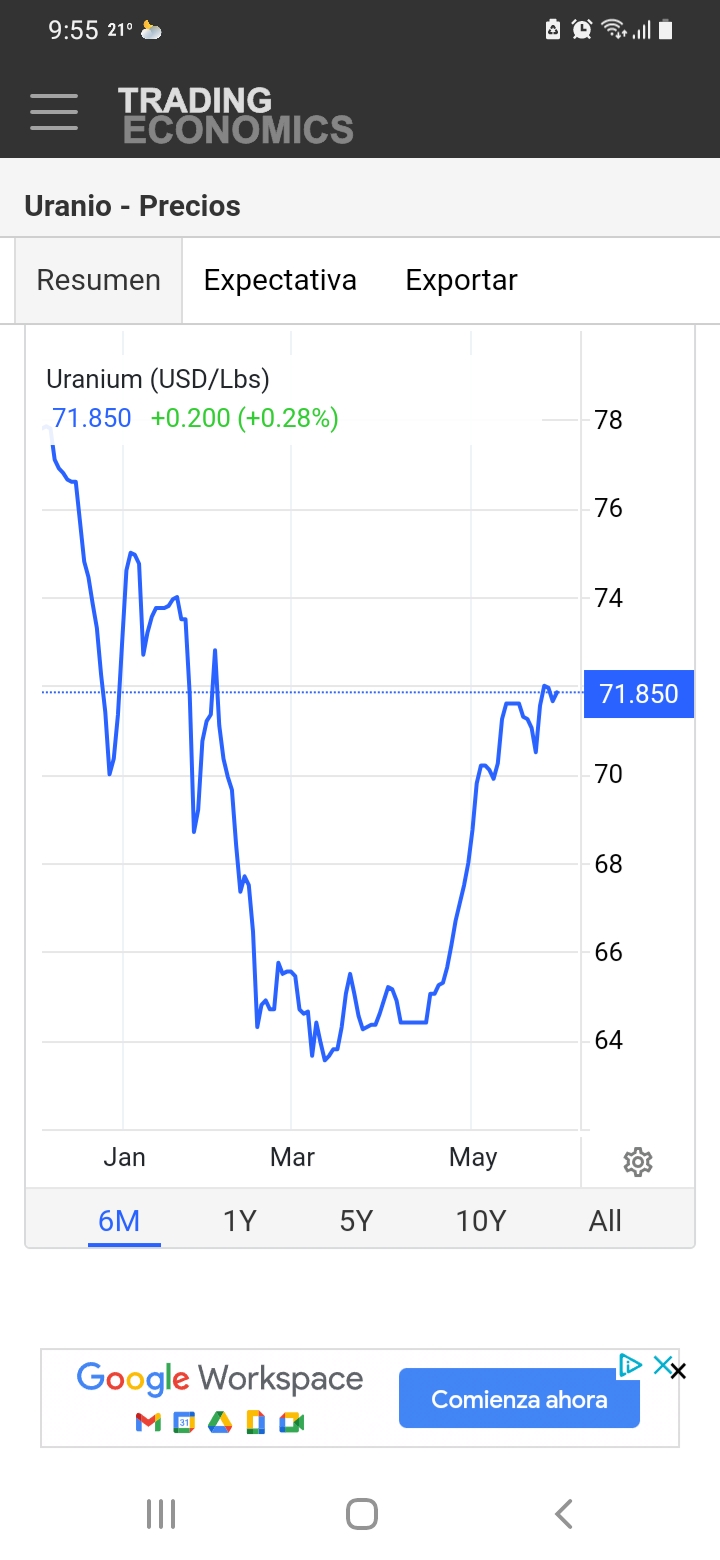Tap Comienza ahora in Google Workspace ad

click(x=519, y=1398)
